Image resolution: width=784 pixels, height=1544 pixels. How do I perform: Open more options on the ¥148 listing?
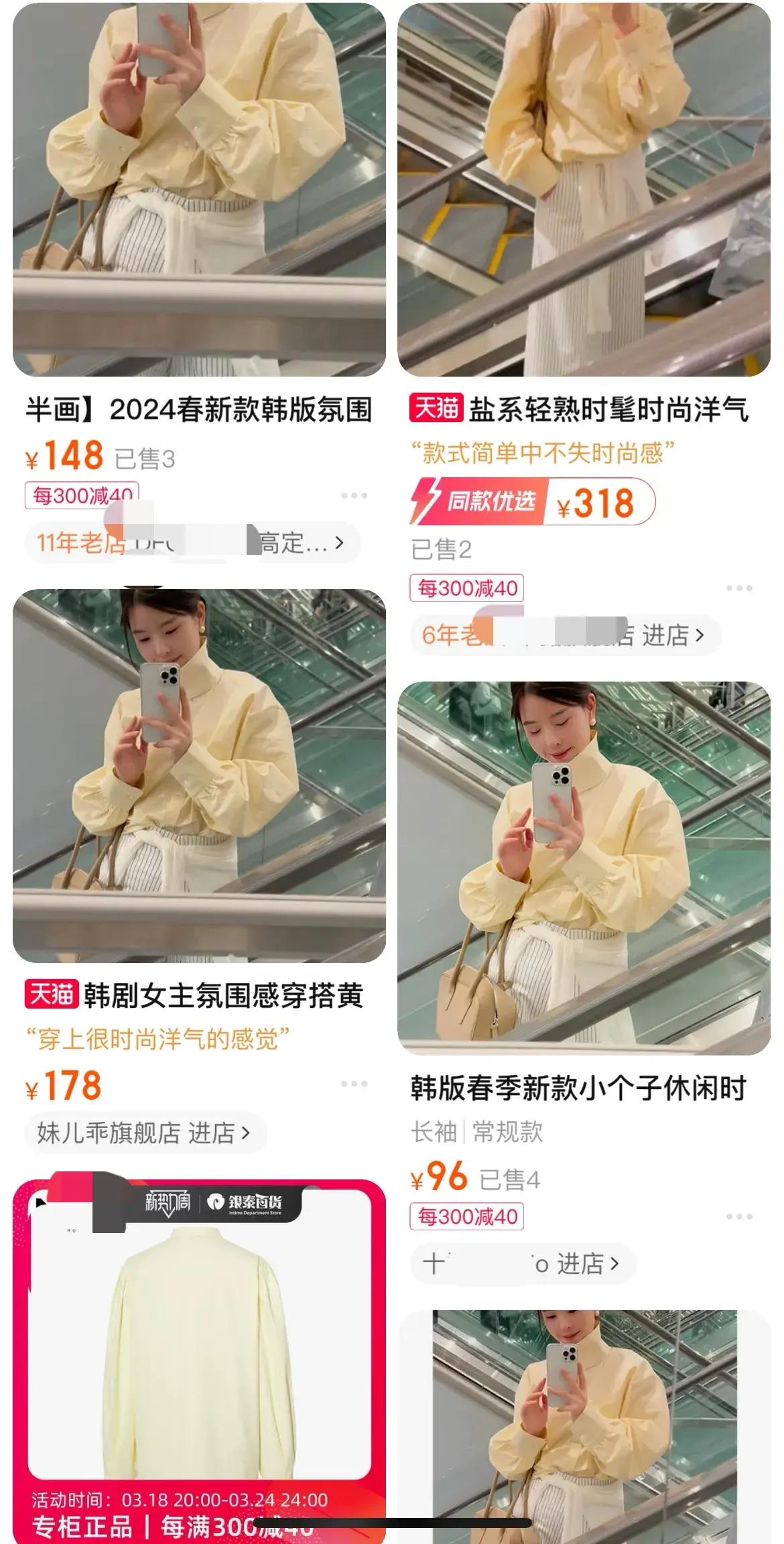[x=354, y=496]
